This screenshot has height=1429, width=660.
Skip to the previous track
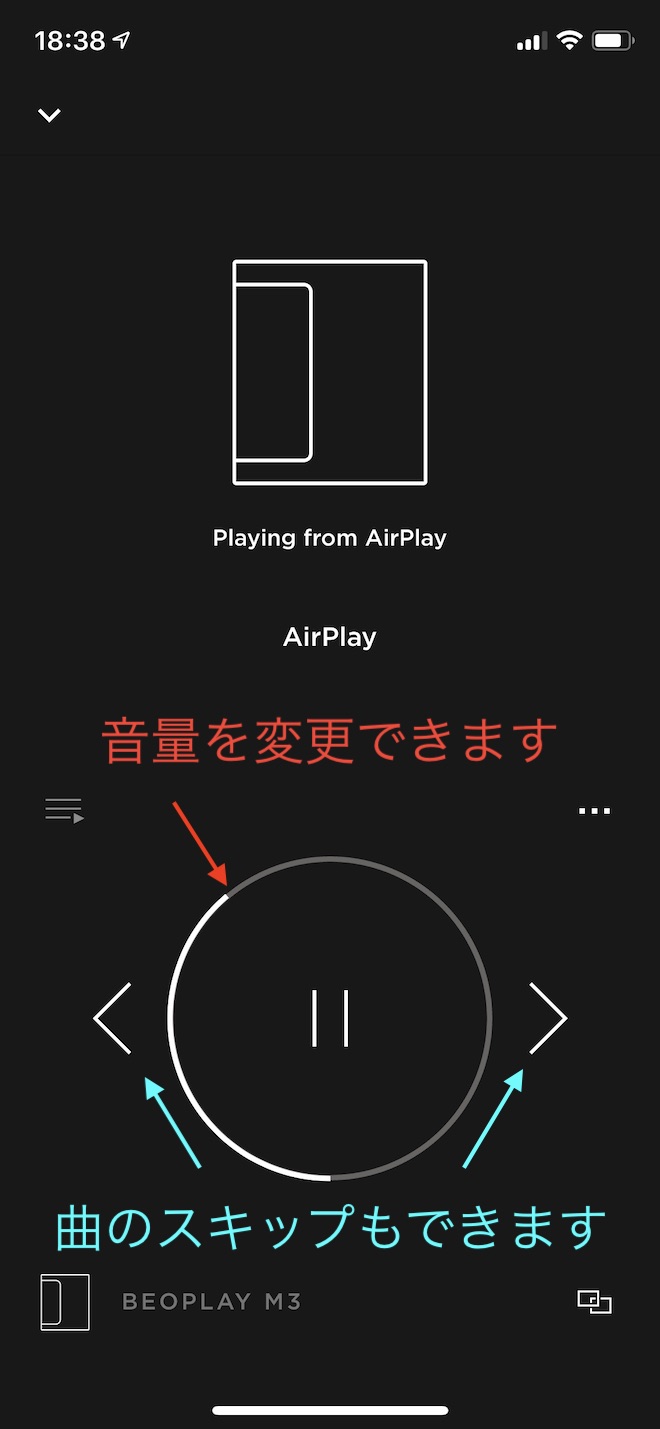[x=113, y=1018]
